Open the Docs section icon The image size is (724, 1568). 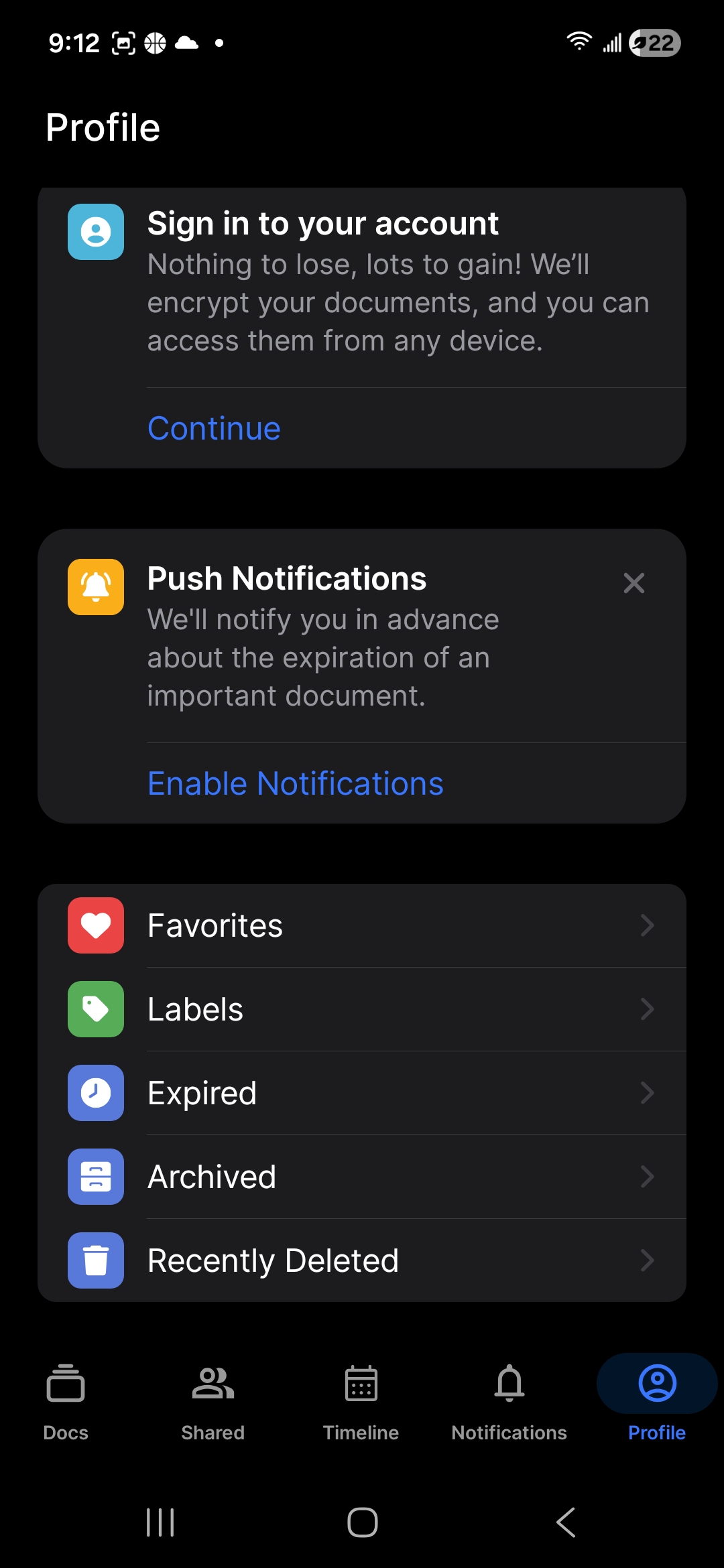[x=64, y=1383]
